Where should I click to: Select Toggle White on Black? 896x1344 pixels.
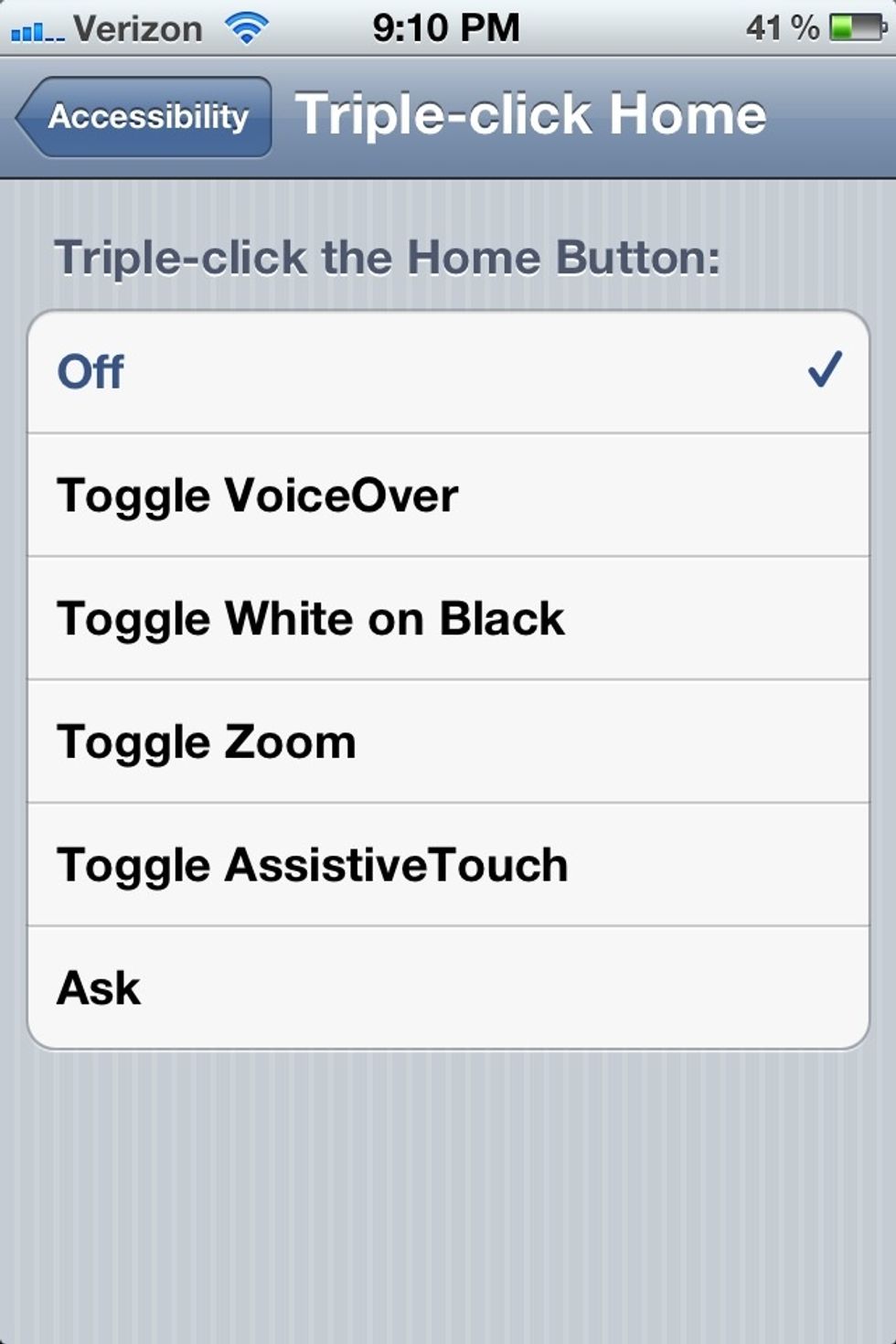coord(448,619)
